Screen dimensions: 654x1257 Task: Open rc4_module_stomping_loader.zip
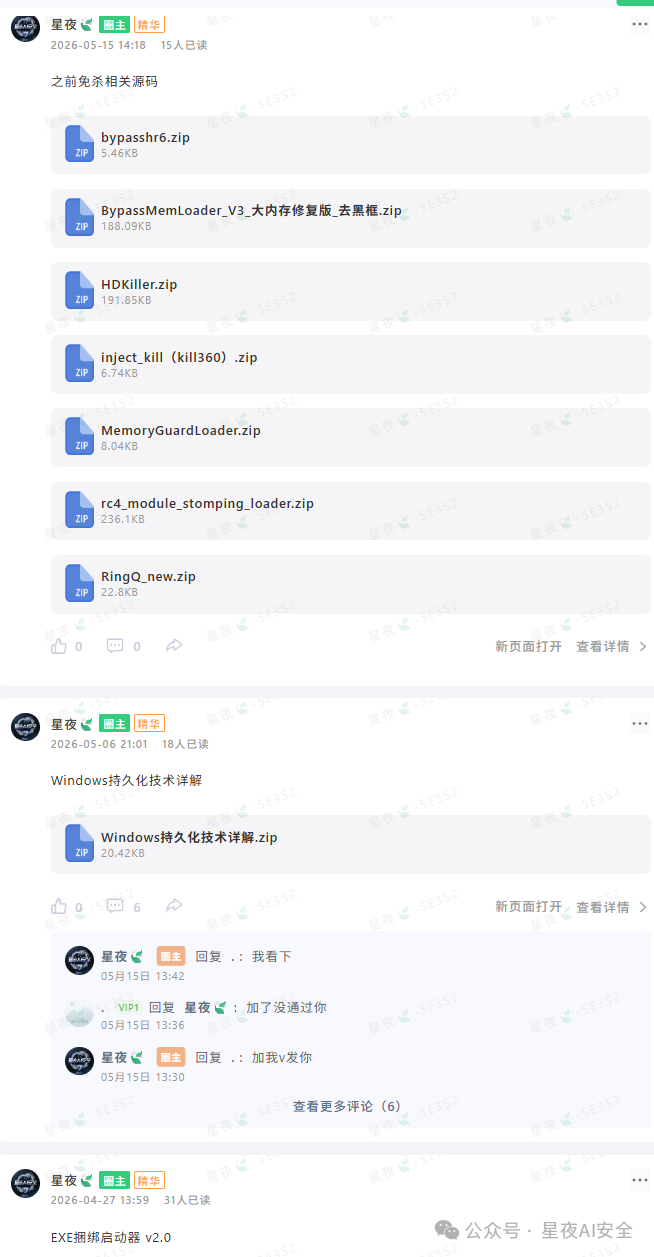coord(350,510)
